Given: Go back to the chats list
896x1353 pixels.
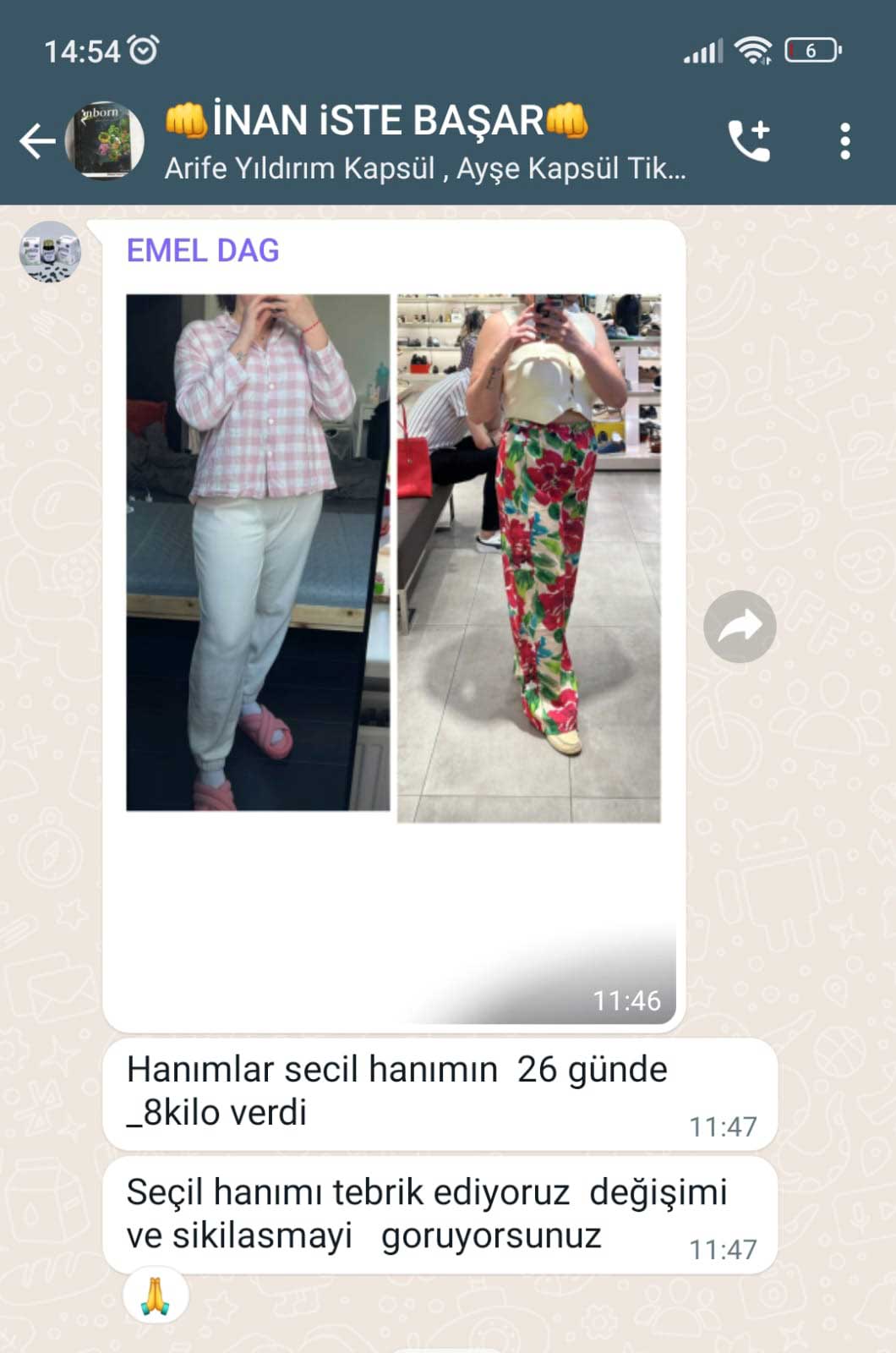Looking at the screenshot, I should [37, 141].
